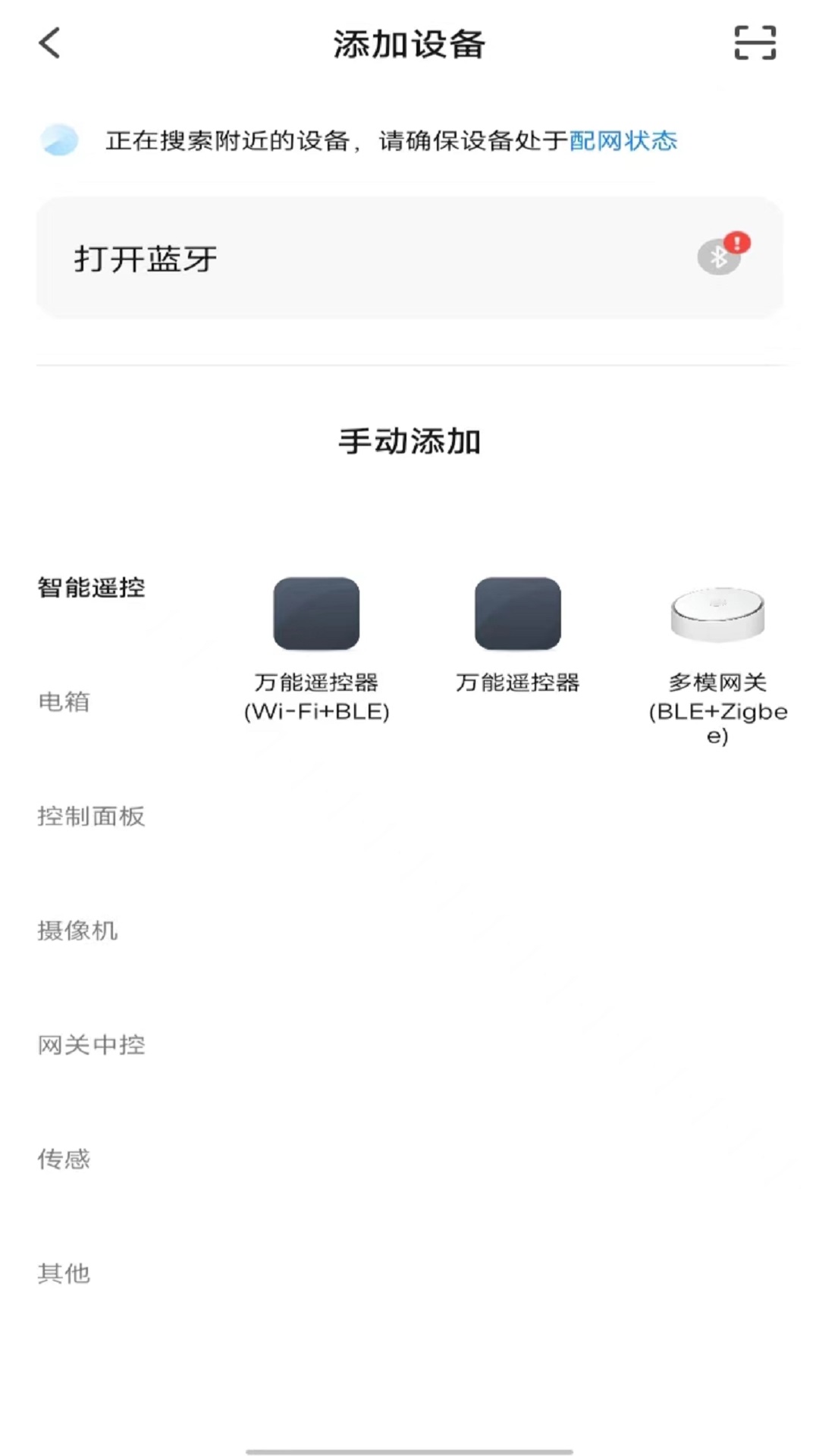This screenshot has width=819, height=1456.
Task: Select the 智能遥控 category
Action: coord(91,588)
